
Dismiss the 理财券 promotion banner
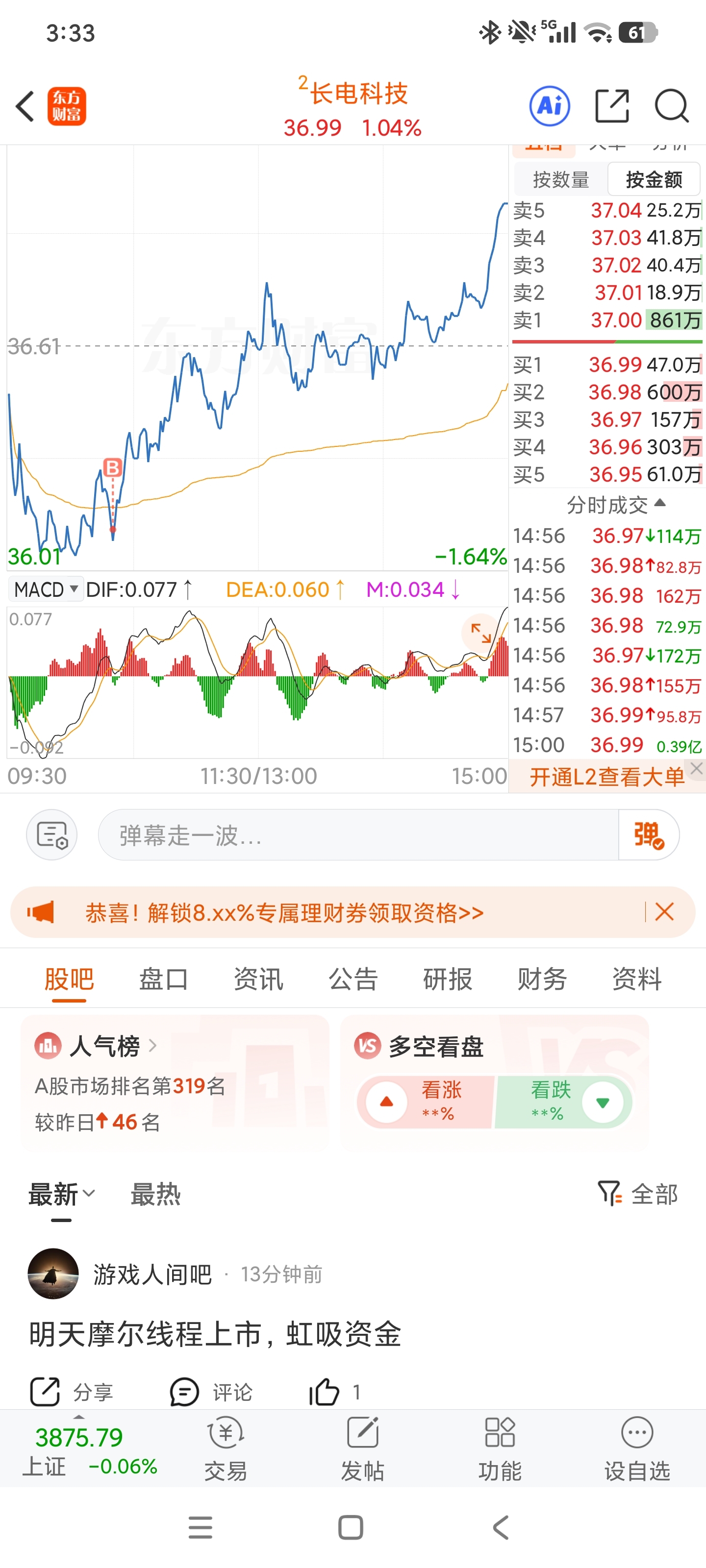(x=664, y=912)
